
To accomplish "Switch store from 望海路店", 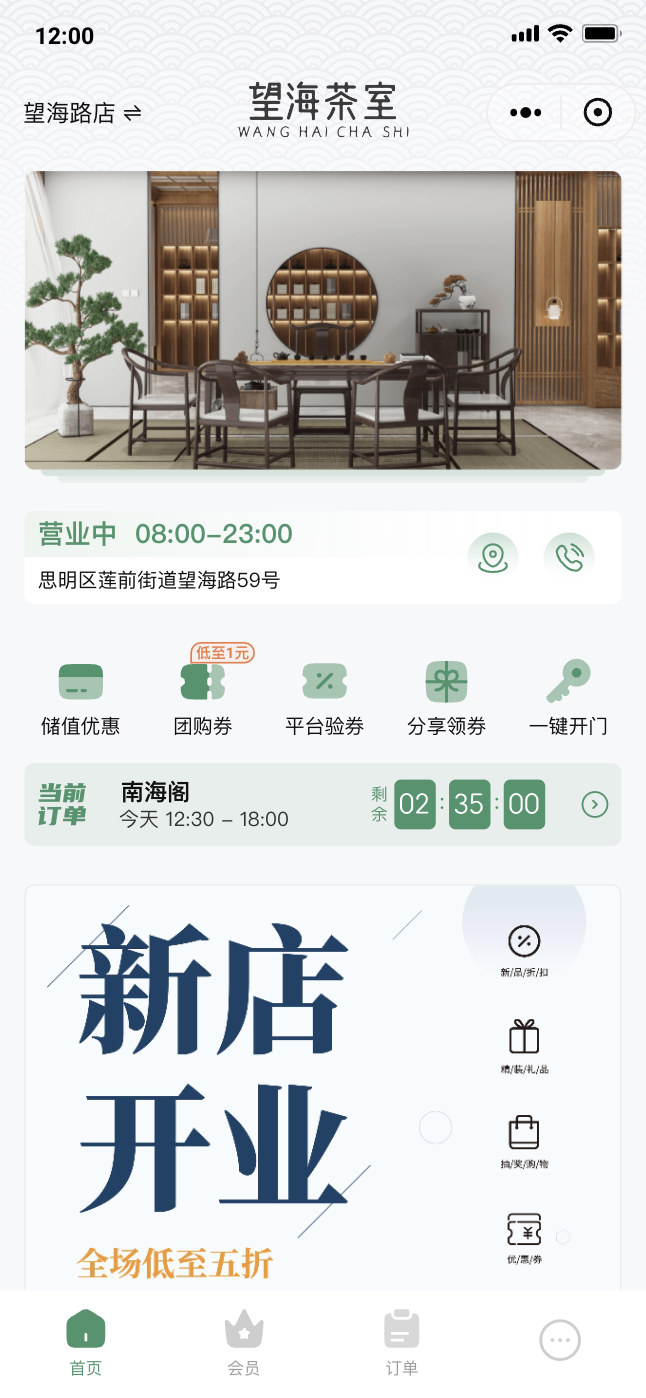I will (83, 113).
